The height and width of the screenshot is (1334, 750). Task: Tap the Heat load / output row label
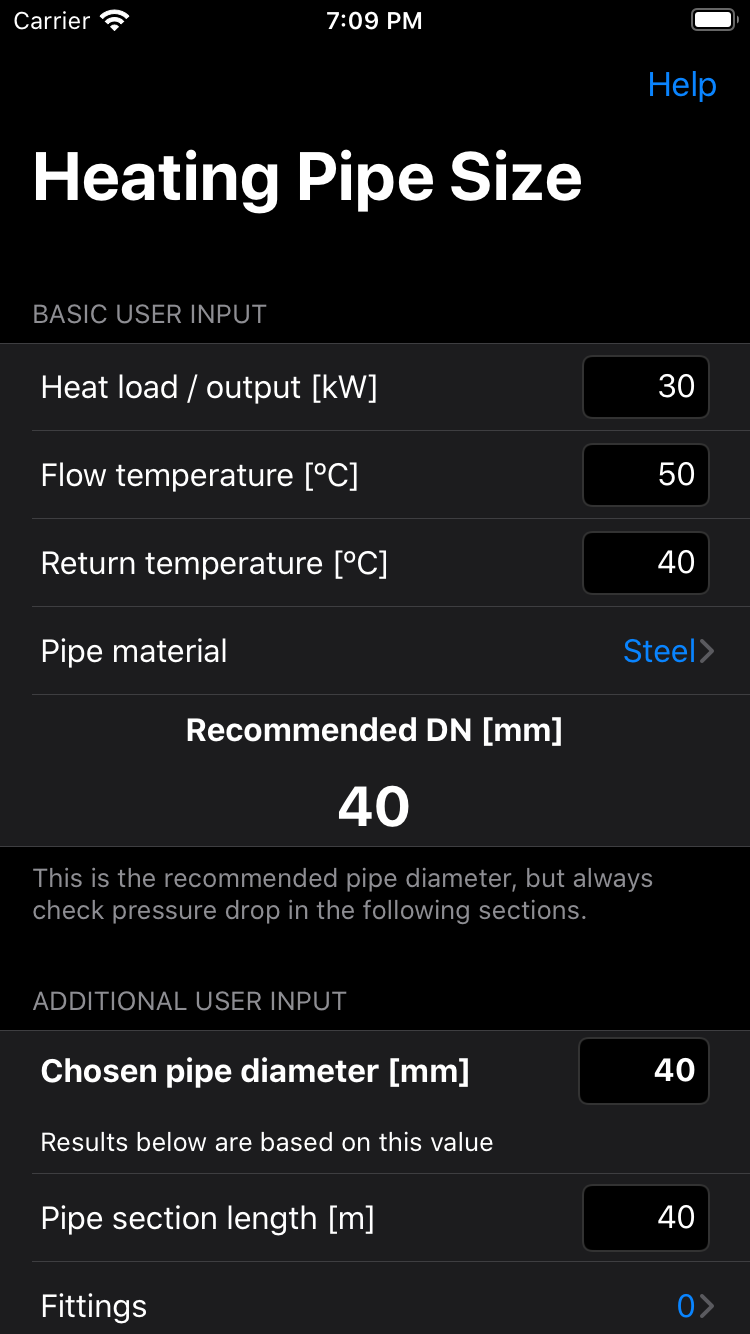pyautogui.click(x=208, y=387)
